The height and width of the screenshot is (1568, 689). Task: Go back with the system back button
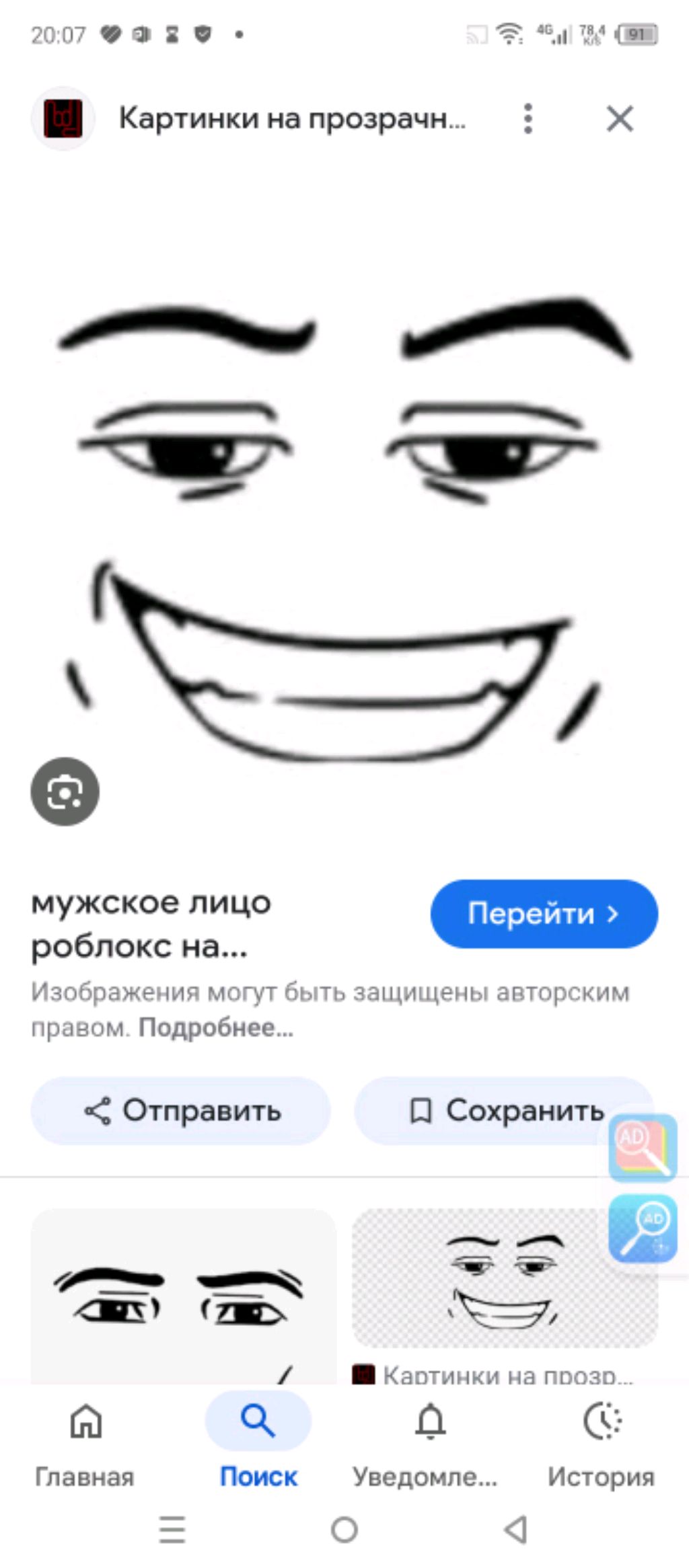point(515,1529)
